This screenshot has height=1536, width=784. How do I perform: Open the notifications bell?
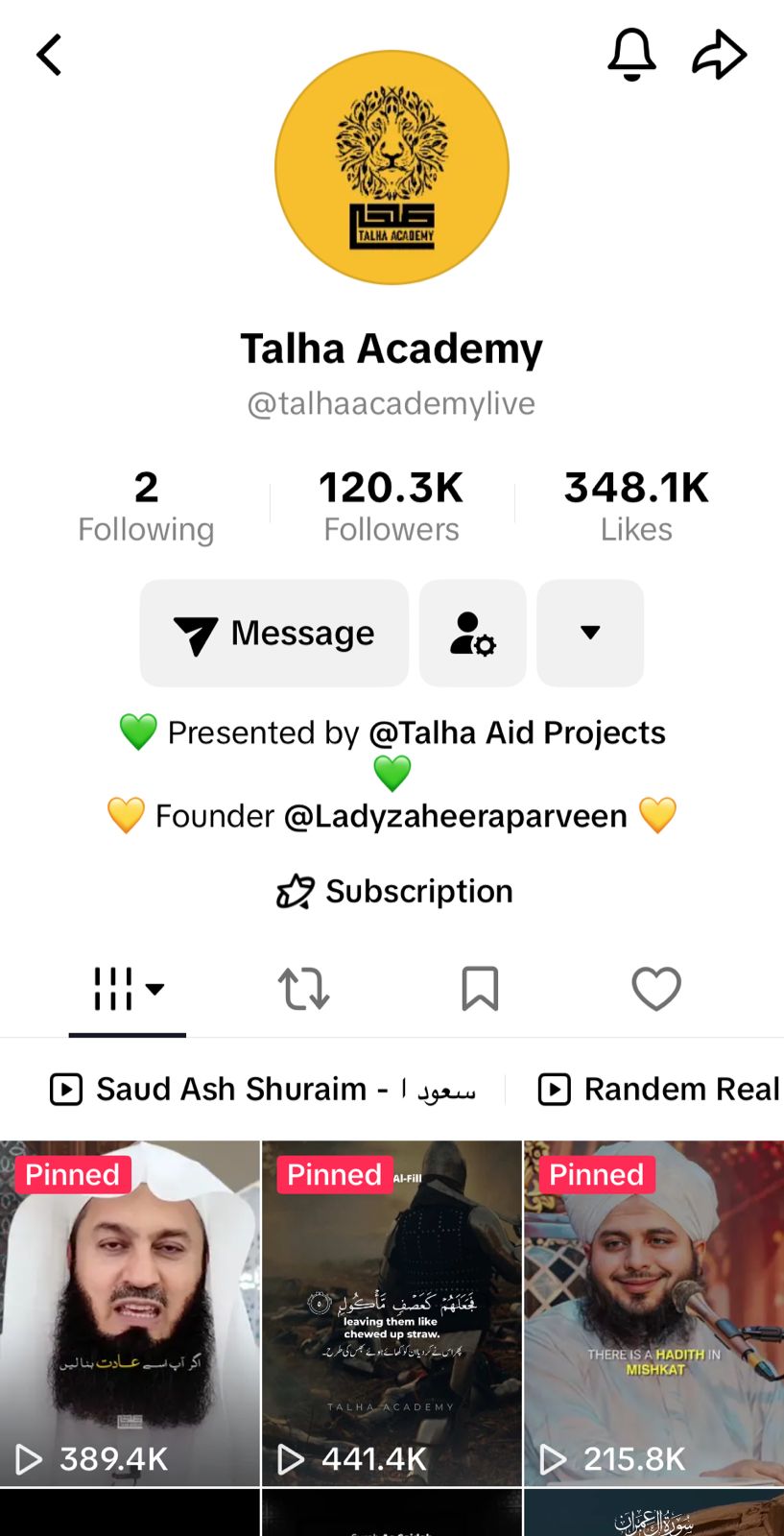(x=631, y=54)
